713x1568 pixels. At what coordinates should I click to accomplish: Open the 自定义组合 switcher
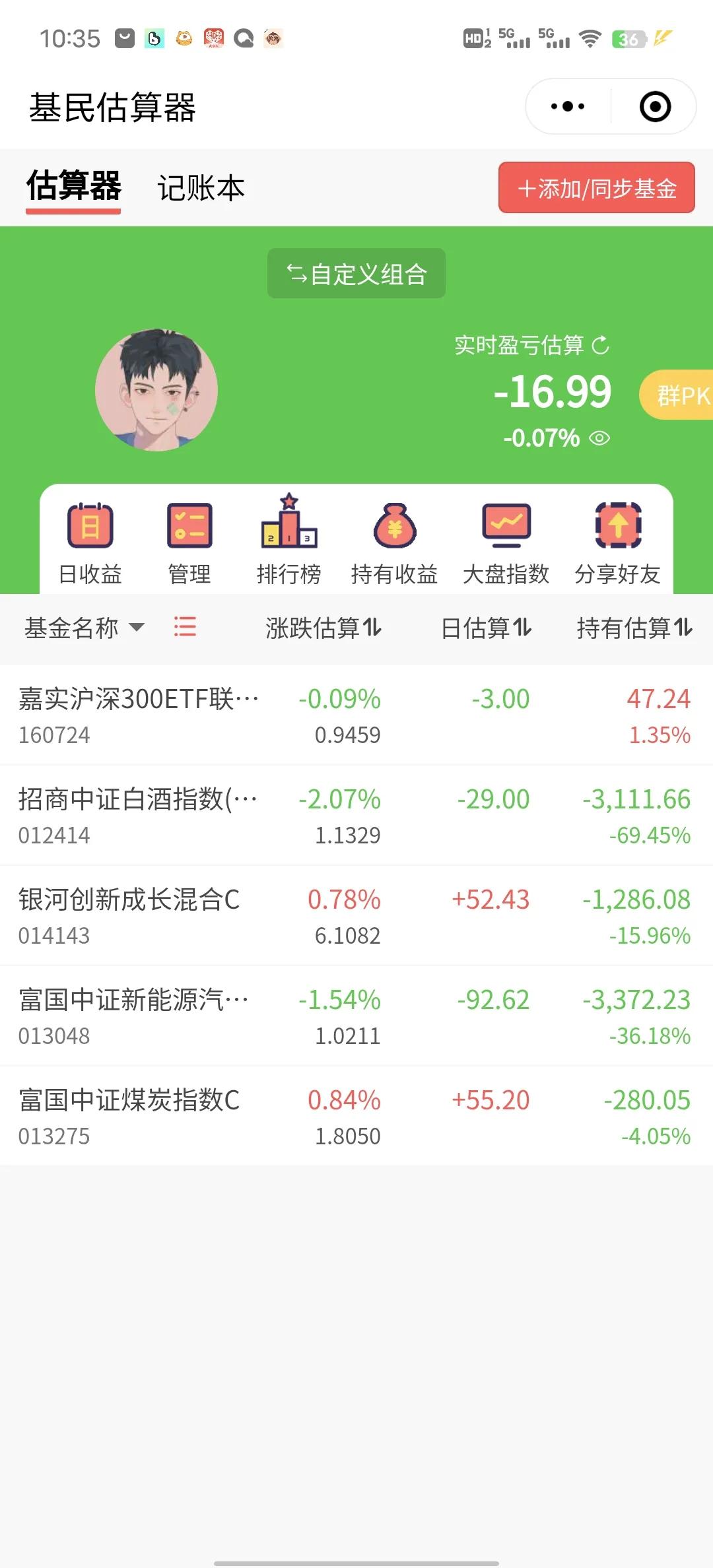tap(356, 274)
